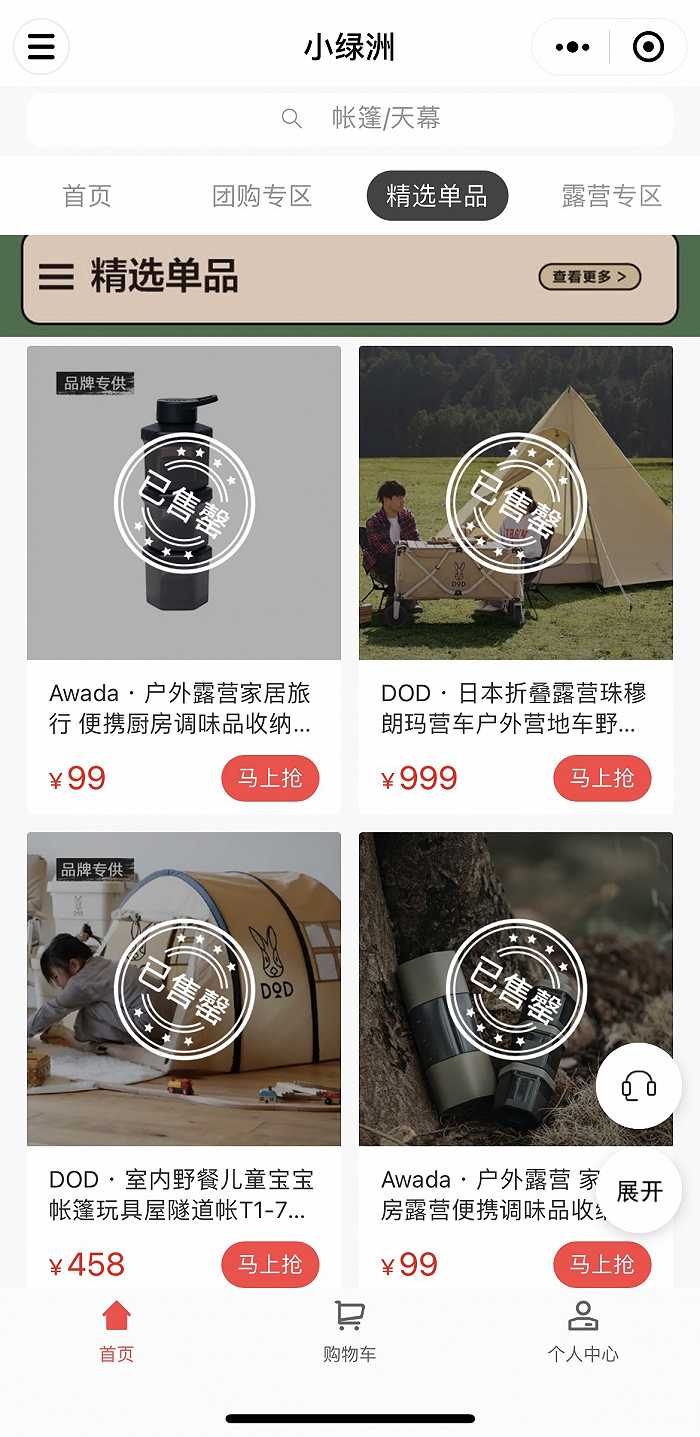The height and width of the screenshot is (1437, 700).
Task: Close the mini program via the circle icon
Action: [x=648, y=47]
